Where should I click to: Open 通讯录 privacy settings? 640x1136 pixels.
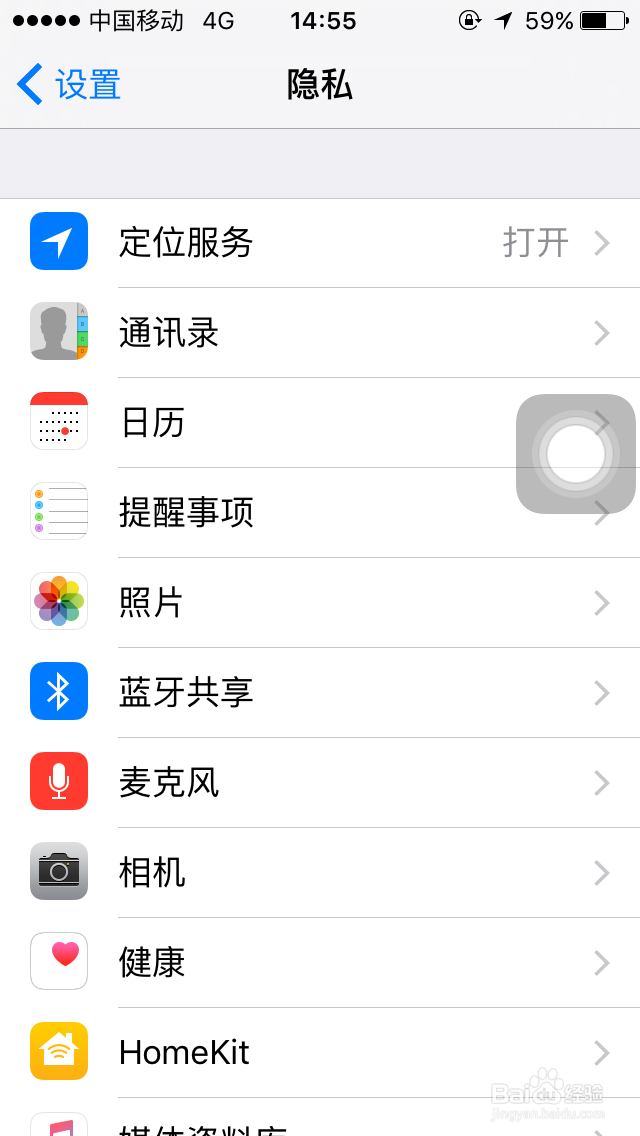pyautogui.click(x=320, y=333)
